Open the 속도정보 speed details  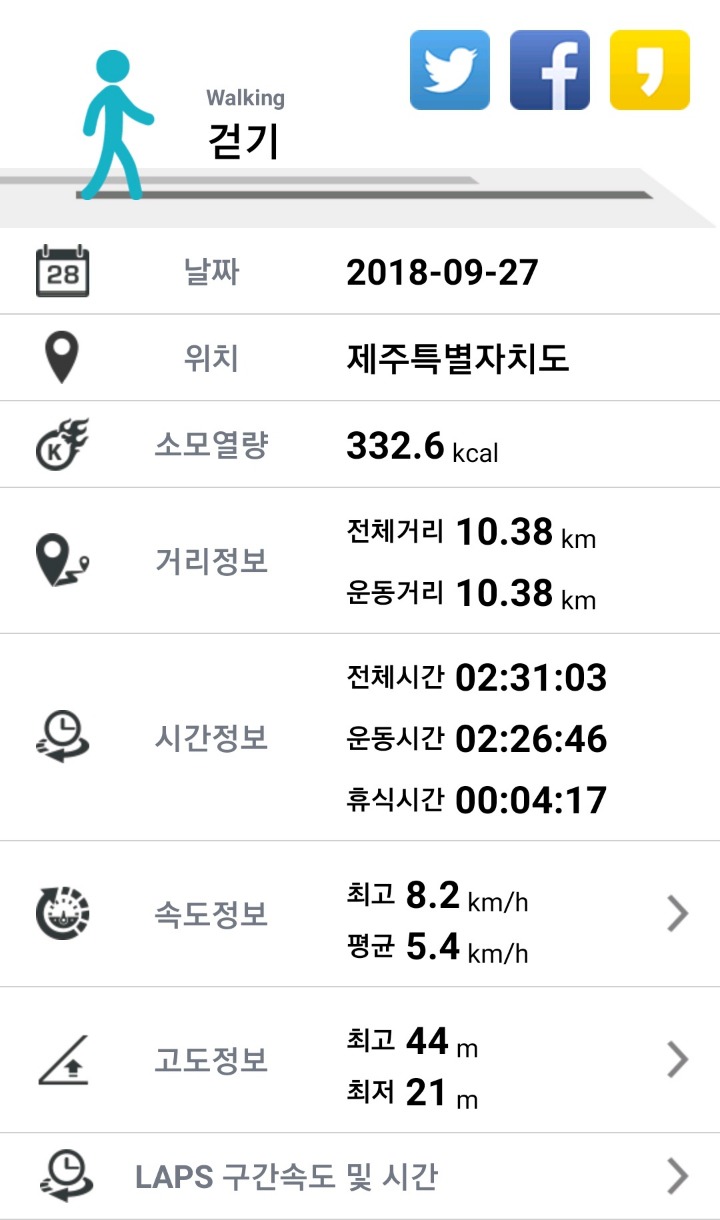coord(677,914)
